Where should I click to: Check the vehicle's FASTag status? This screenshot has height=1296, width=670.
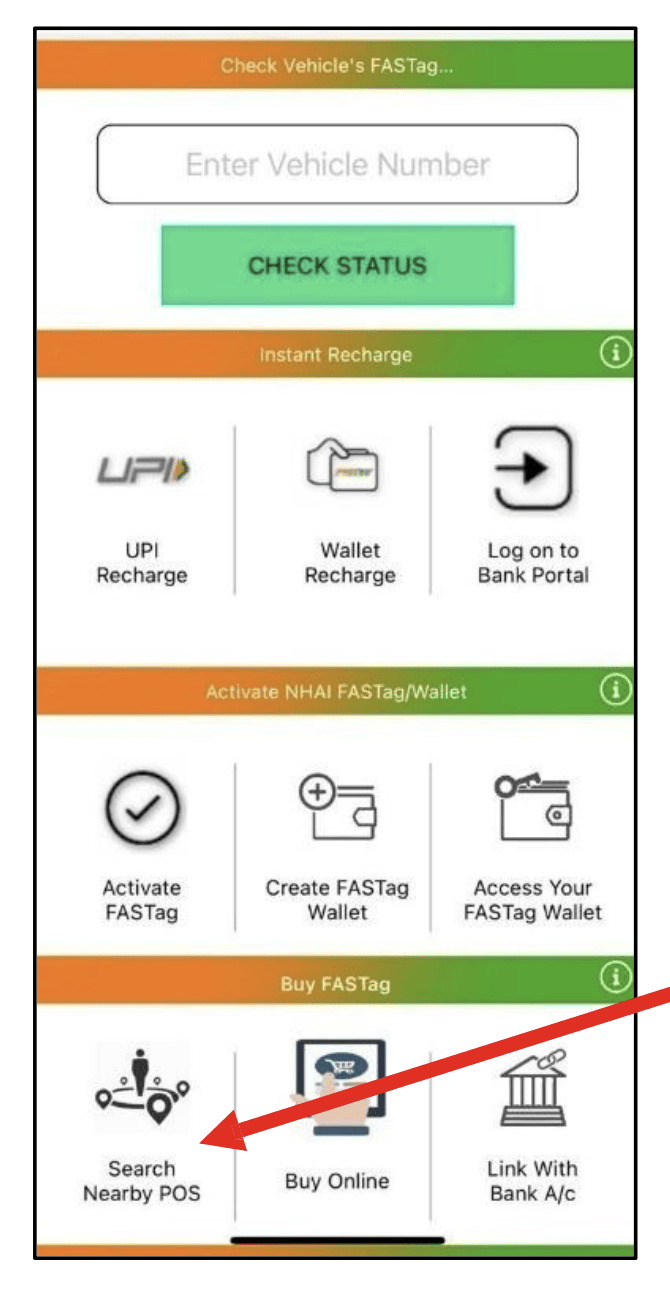coord(337,266)
